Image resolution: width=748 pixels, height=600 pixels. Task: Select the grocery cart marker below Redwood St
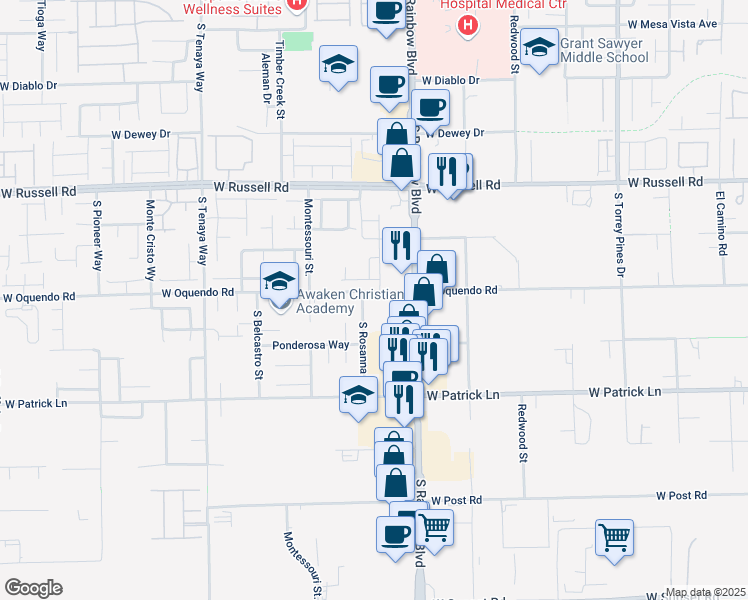click(x=614, y=535)
